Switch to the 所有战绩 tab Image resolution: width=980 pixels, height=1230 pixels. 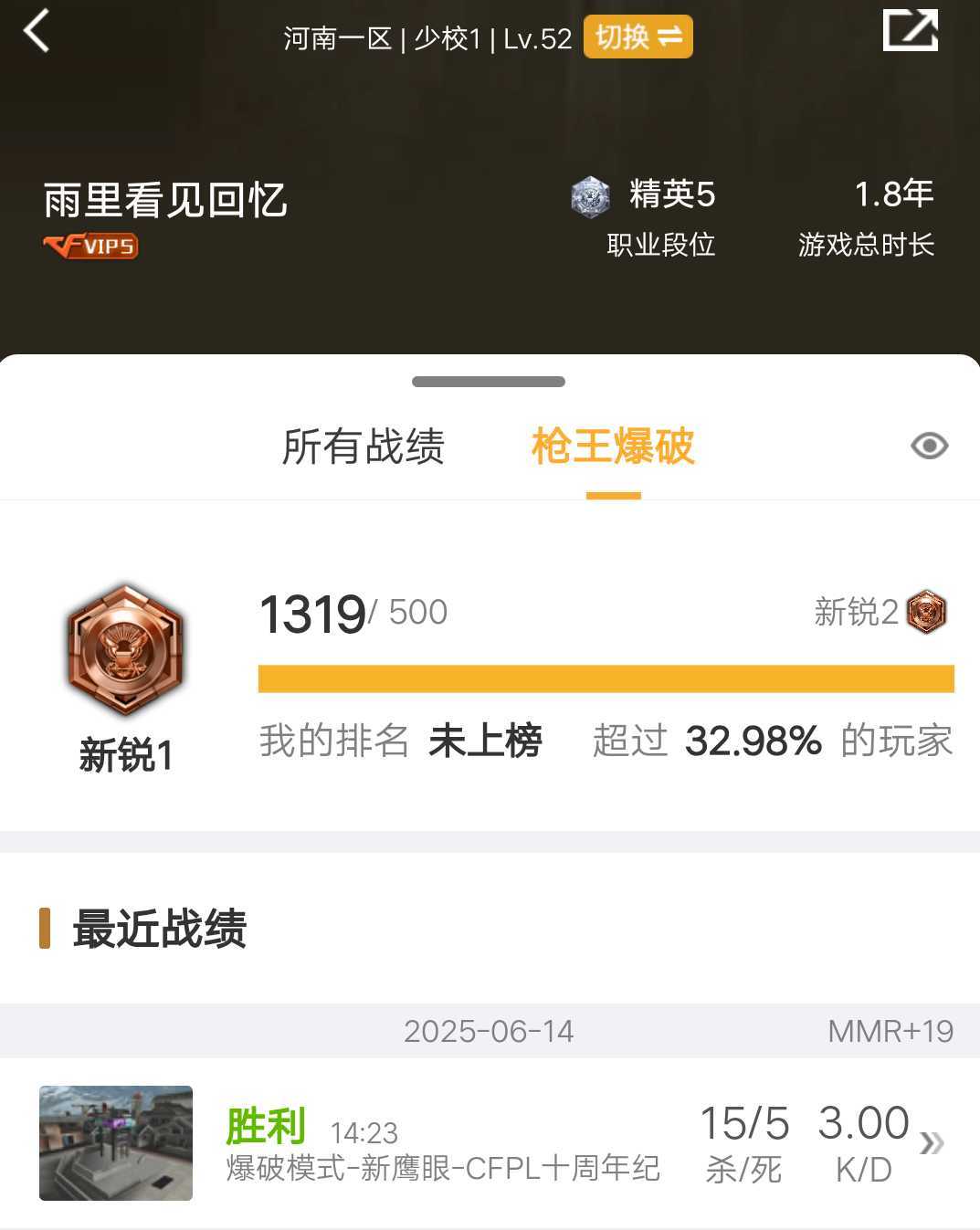click(x=363, y=447)
